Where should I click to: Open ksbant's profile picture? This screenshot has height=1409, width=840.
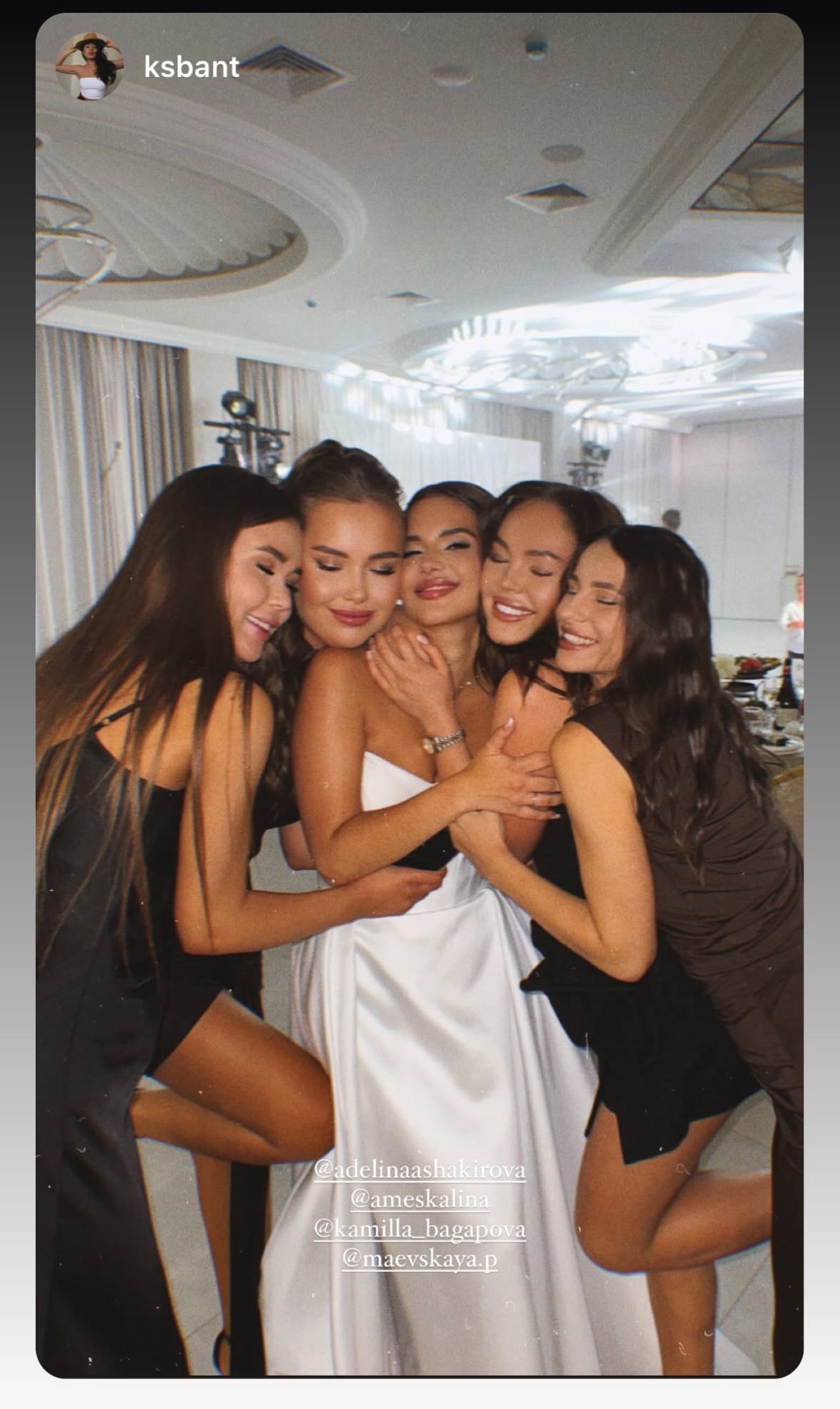click(90, 66)
